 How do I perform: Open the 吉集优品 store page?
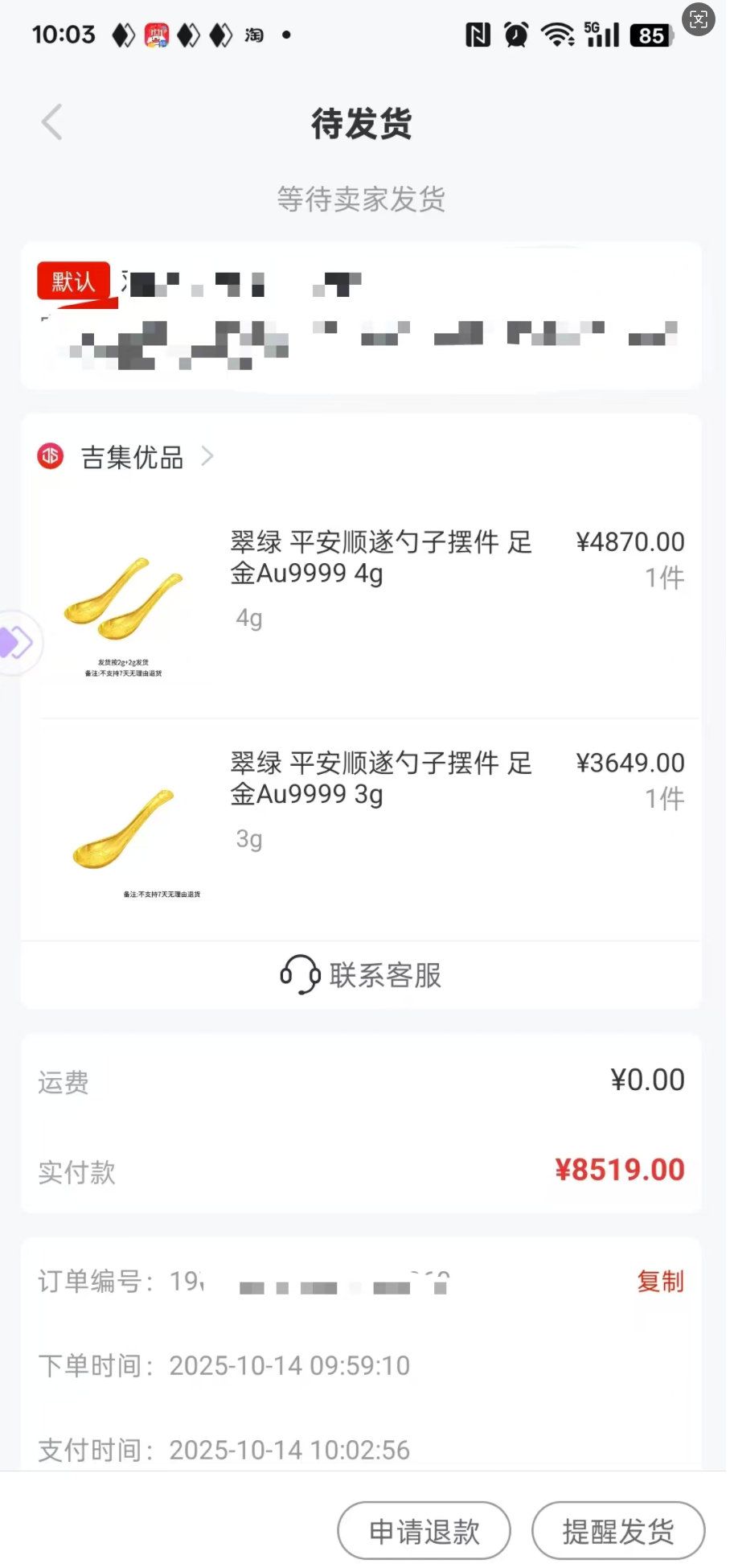click(x=133, y=458)
